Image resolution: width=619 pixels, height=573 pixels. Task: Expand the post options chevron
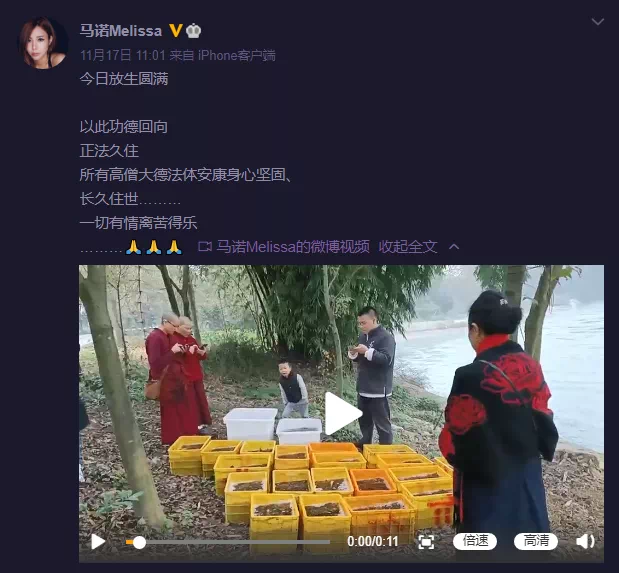tap(597, 22)
